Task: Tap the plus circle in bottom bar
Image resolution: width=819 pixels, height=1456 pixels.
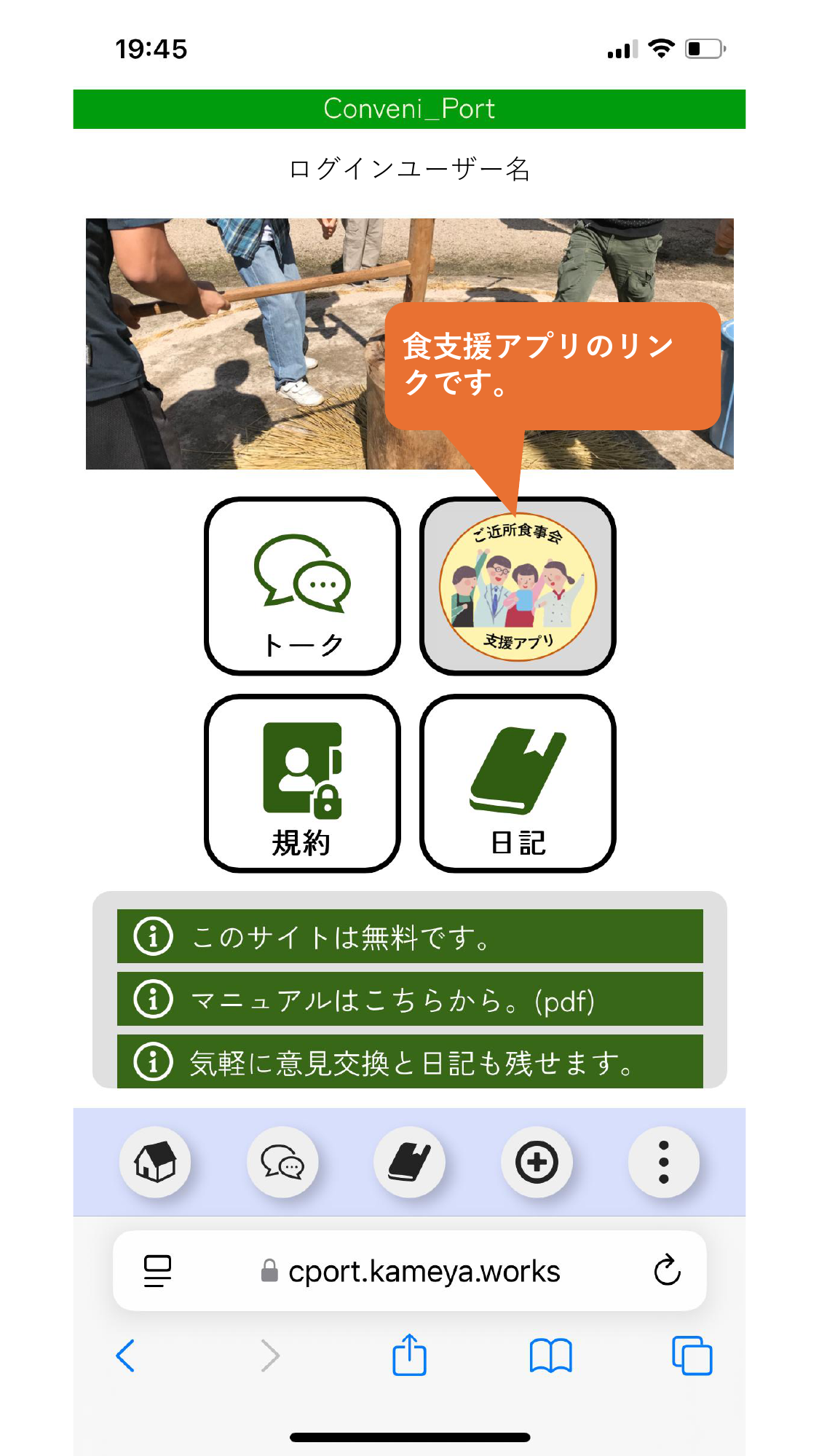Action: [x=537, y=1162]
